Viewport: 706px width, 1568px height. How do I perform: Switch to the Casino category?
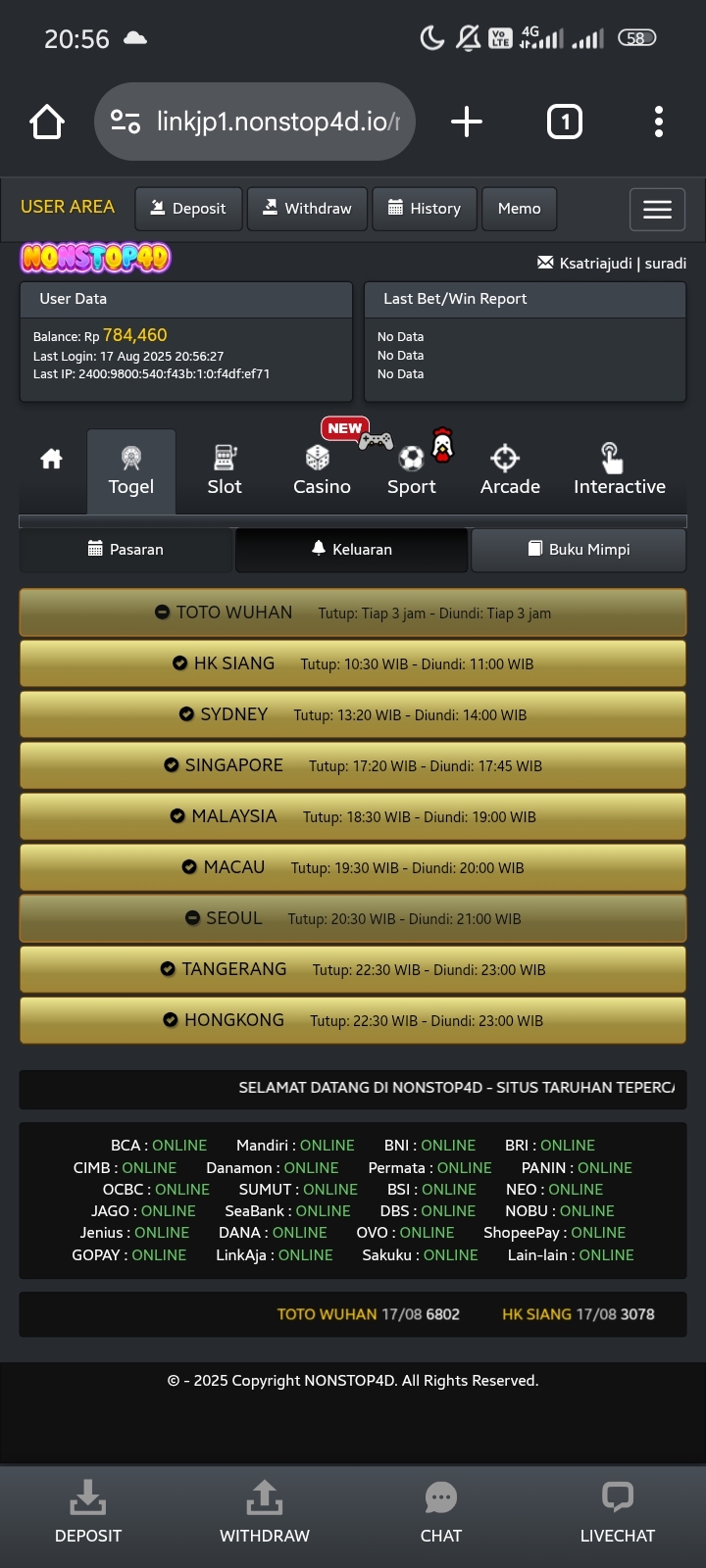pyautogui.click(x=322, y=471)
